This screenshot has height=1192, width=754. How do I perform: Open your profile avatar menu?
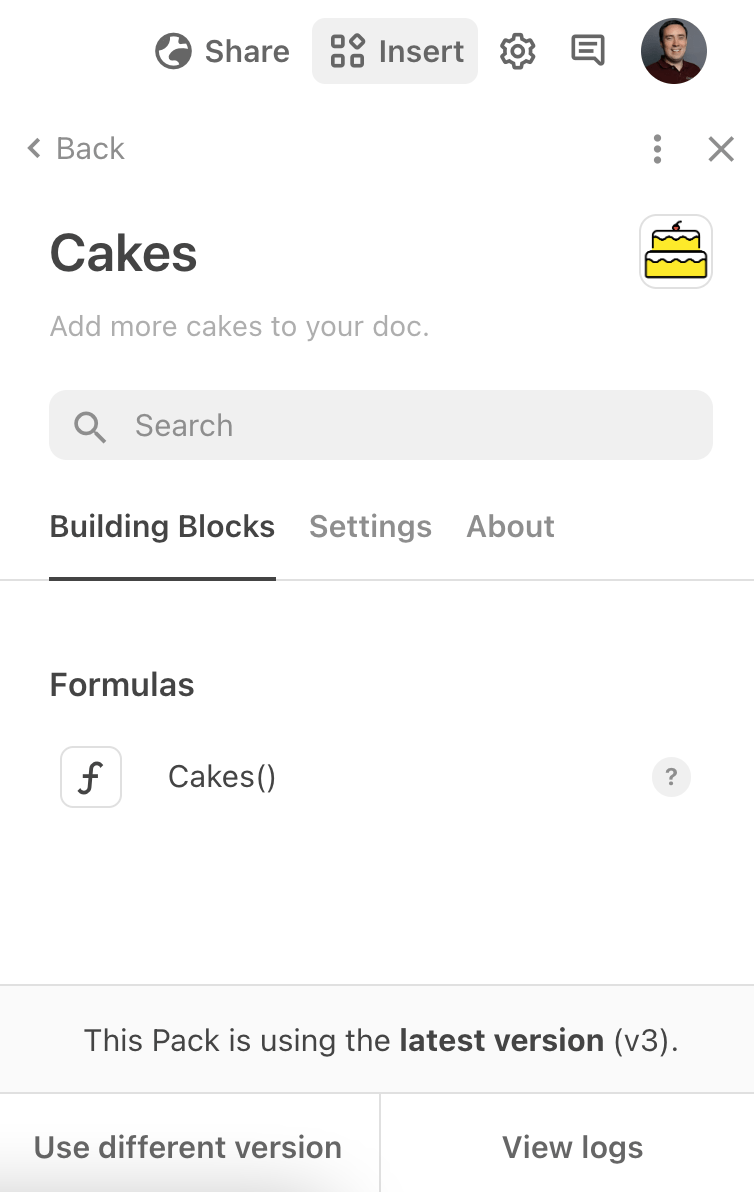(673, 51)
